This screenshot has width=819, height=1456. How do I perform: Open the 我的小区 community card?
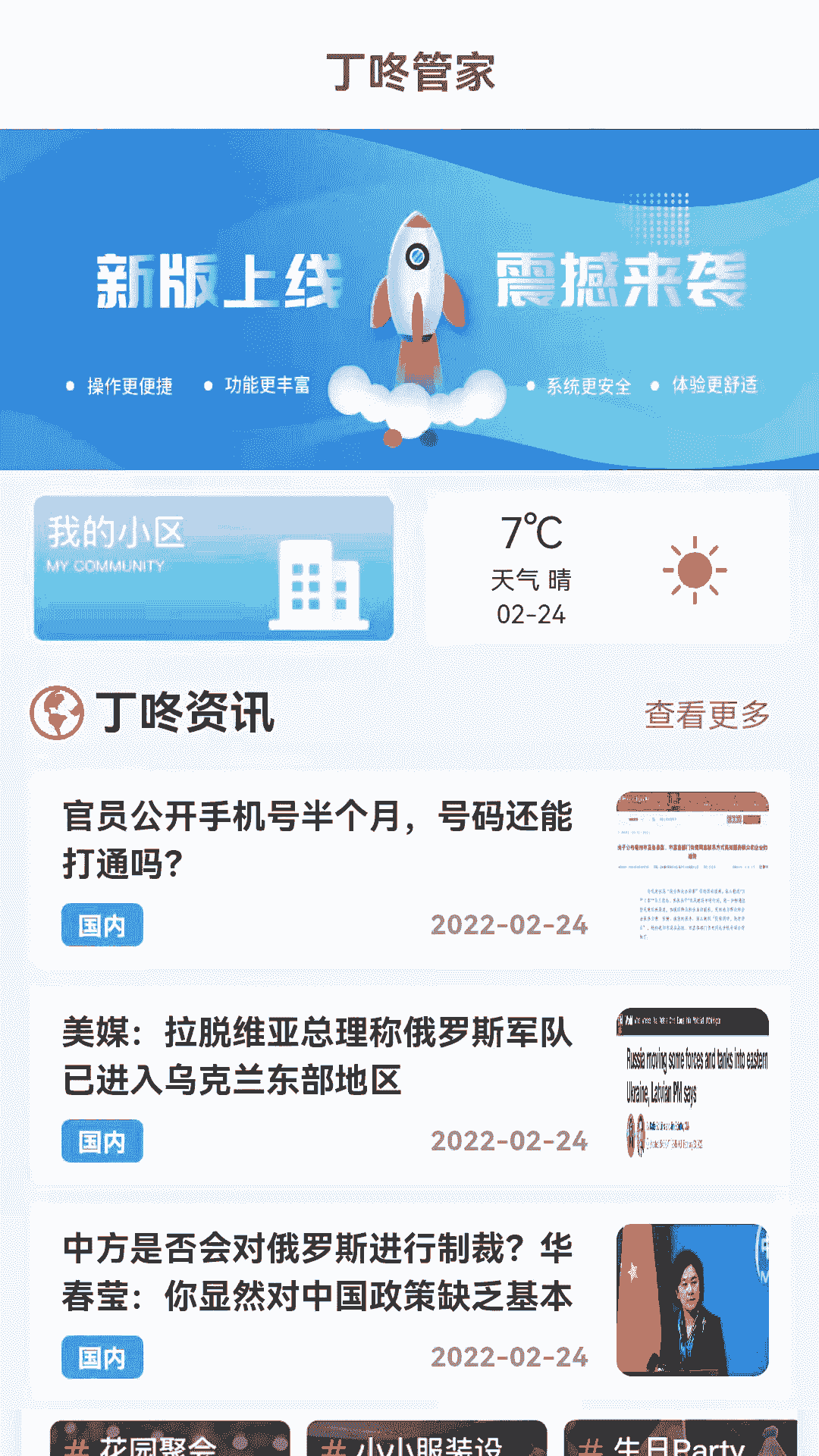coord(213,568)
